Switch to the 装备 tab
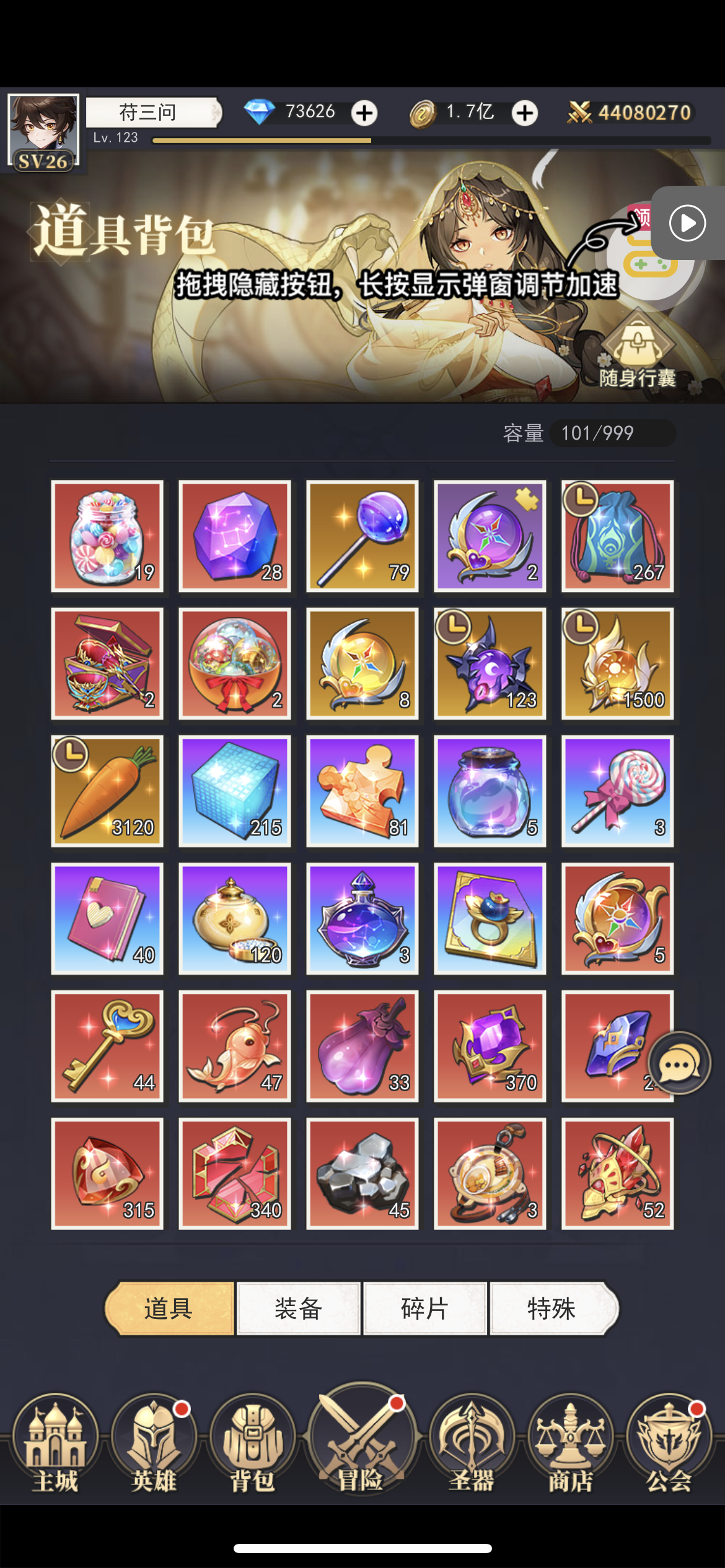Screen dimensions: 725x1568 [298, 1308]
